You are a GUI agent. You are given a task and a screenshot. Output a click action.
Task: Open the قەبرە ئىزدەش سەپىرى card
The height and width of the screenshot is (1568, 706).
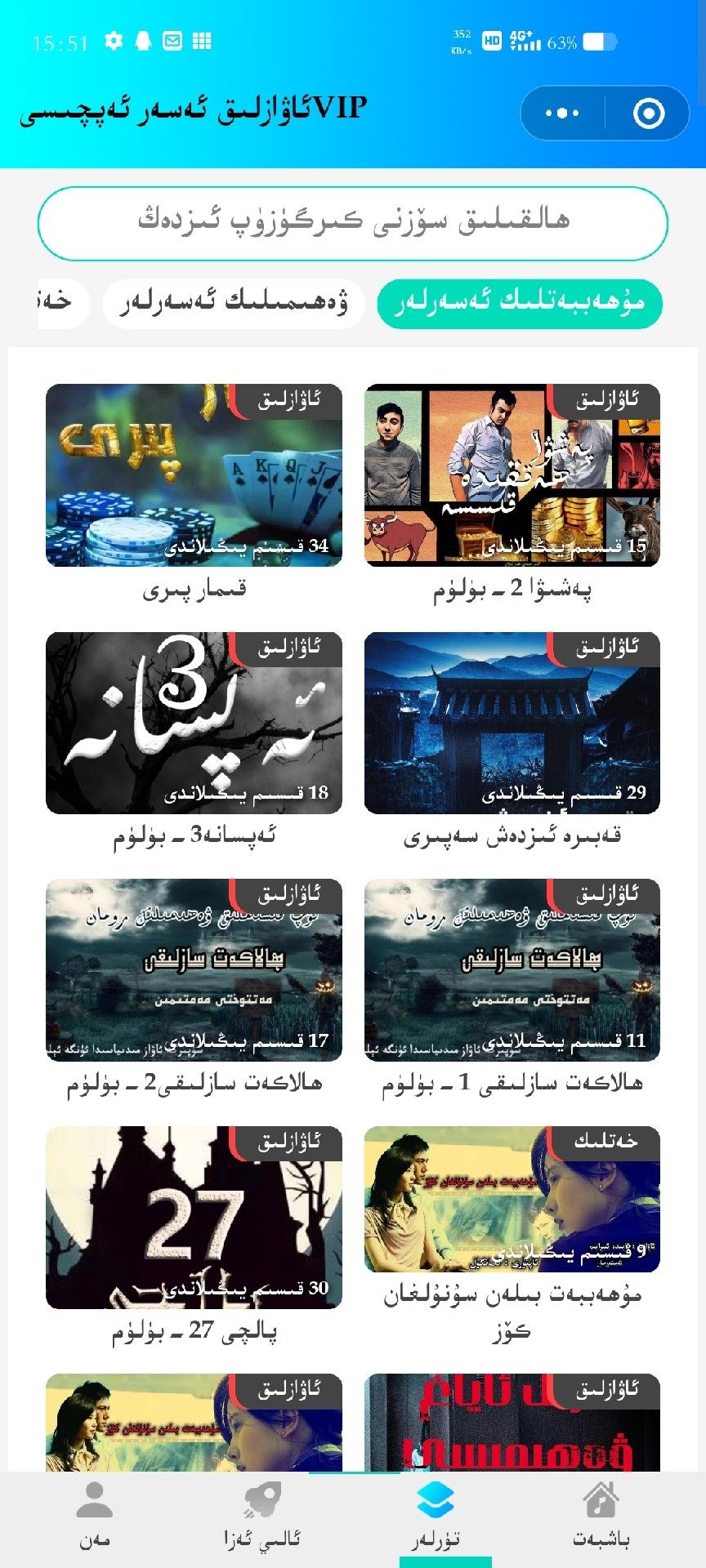(x=512, y=724)
